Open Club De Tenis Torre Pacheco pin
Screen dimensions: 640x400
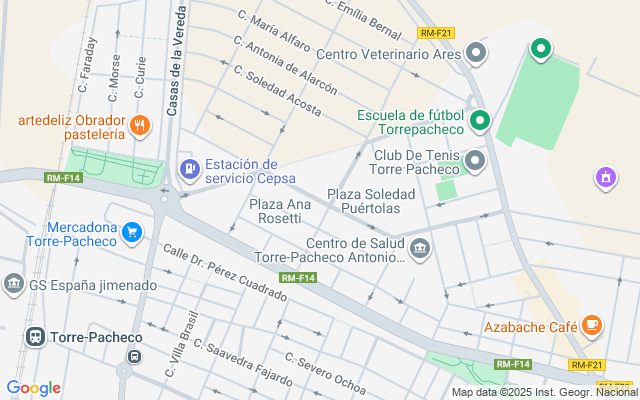(474, 160)
